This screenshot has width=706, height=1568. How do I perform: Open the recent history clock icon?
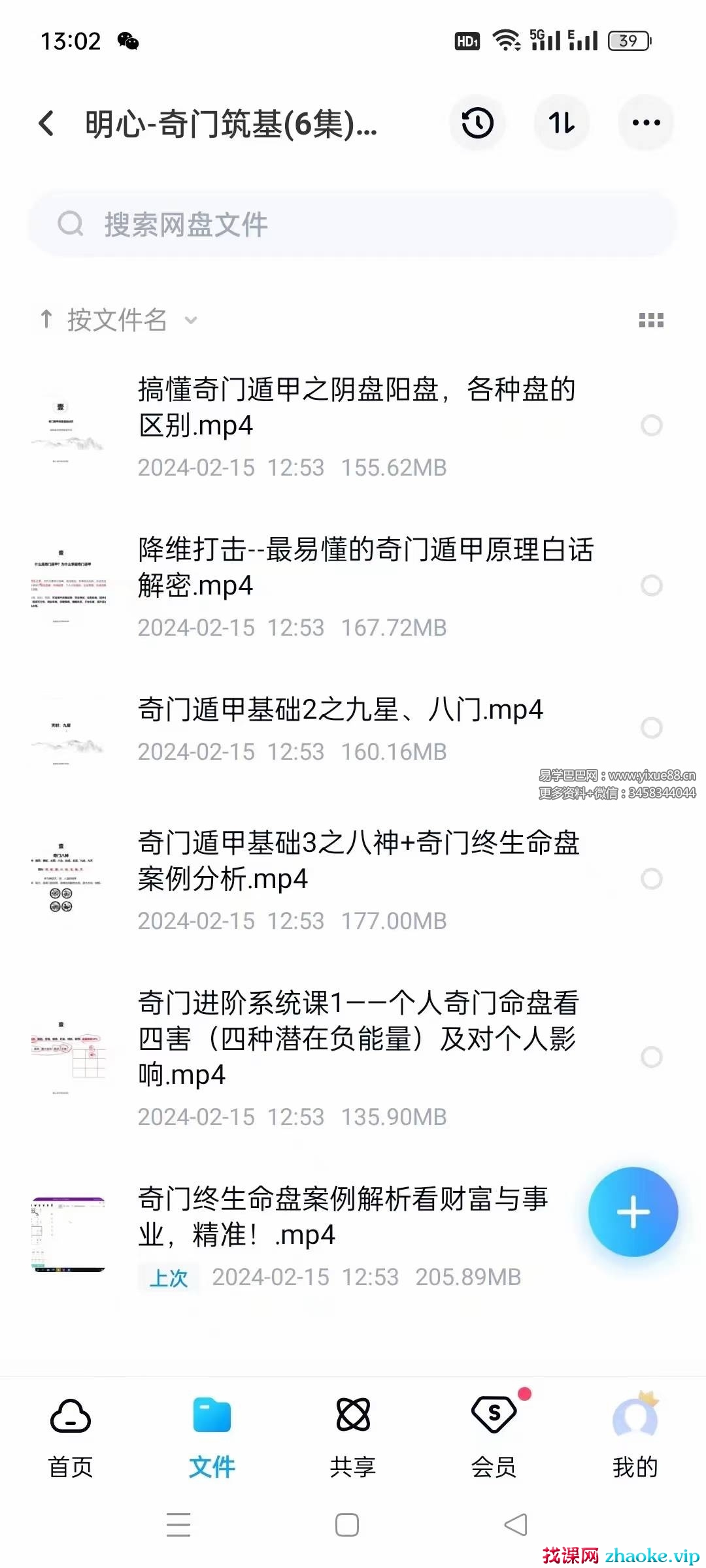coord(477,123)
